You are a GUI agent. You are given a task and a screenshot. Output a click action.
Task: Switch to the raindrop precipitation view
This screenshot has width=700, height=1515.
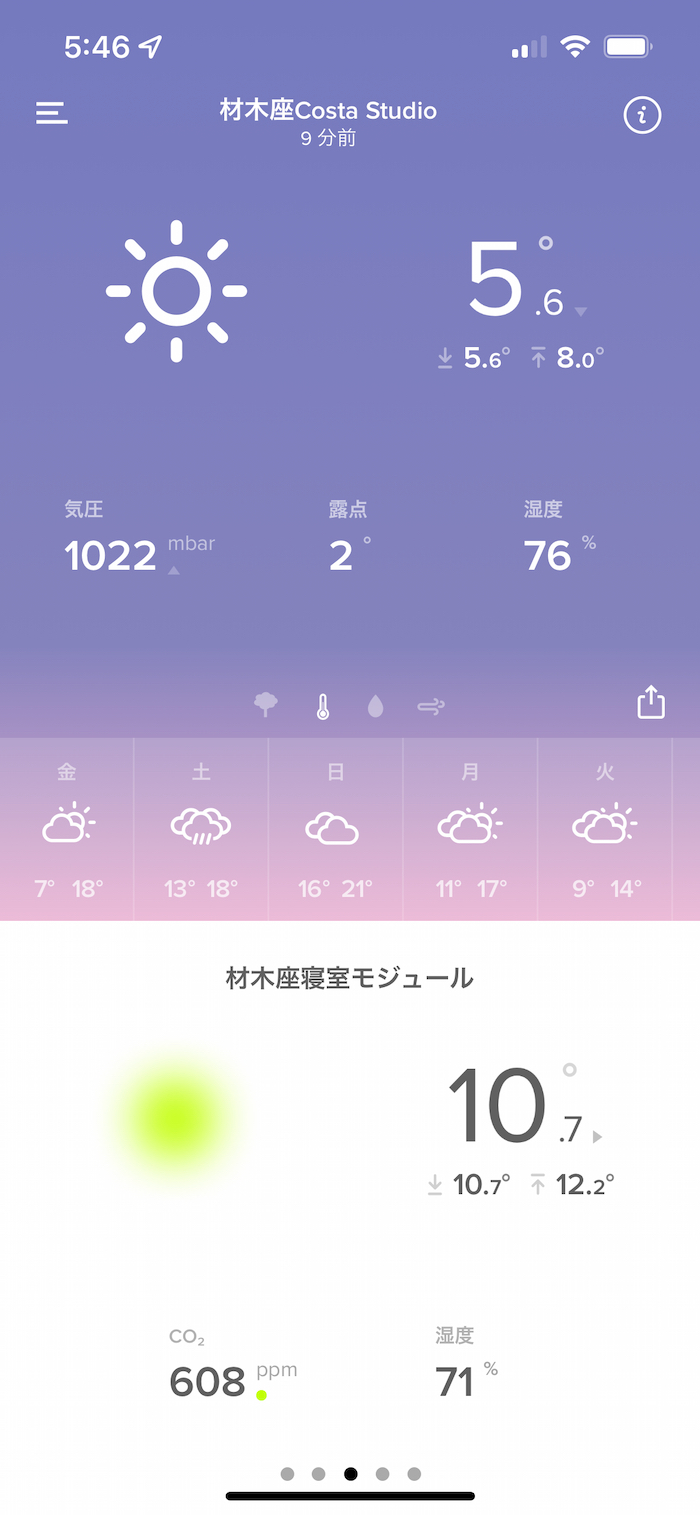pyautogui.click(x=376, y=707)
